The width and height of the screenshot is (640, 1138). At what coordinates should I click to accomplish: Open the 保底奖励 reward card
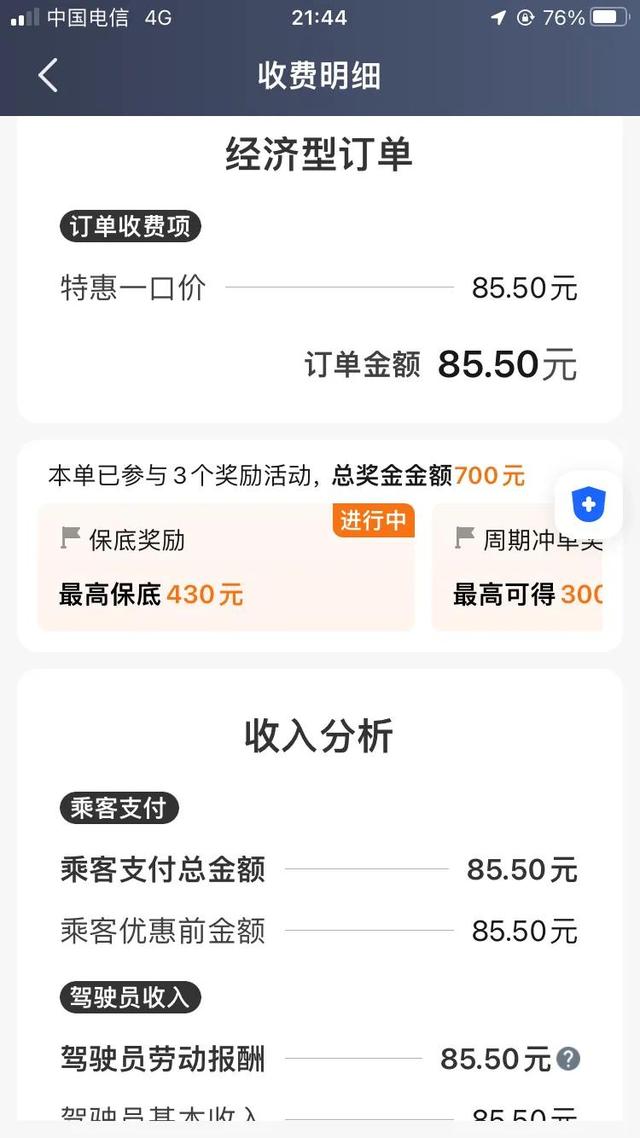pos(226,567)
